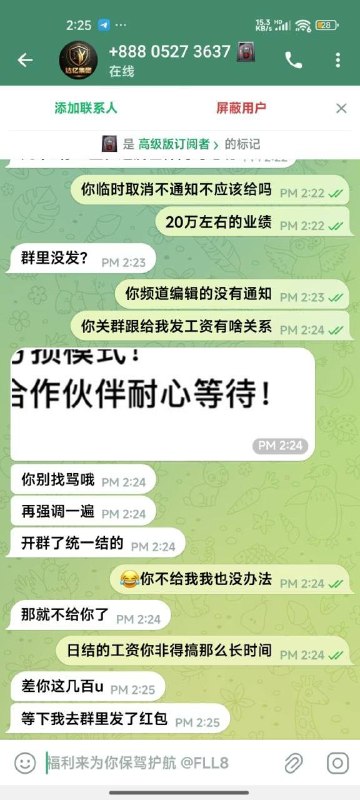Open the three-dot overflow menu

coord(338,60)
